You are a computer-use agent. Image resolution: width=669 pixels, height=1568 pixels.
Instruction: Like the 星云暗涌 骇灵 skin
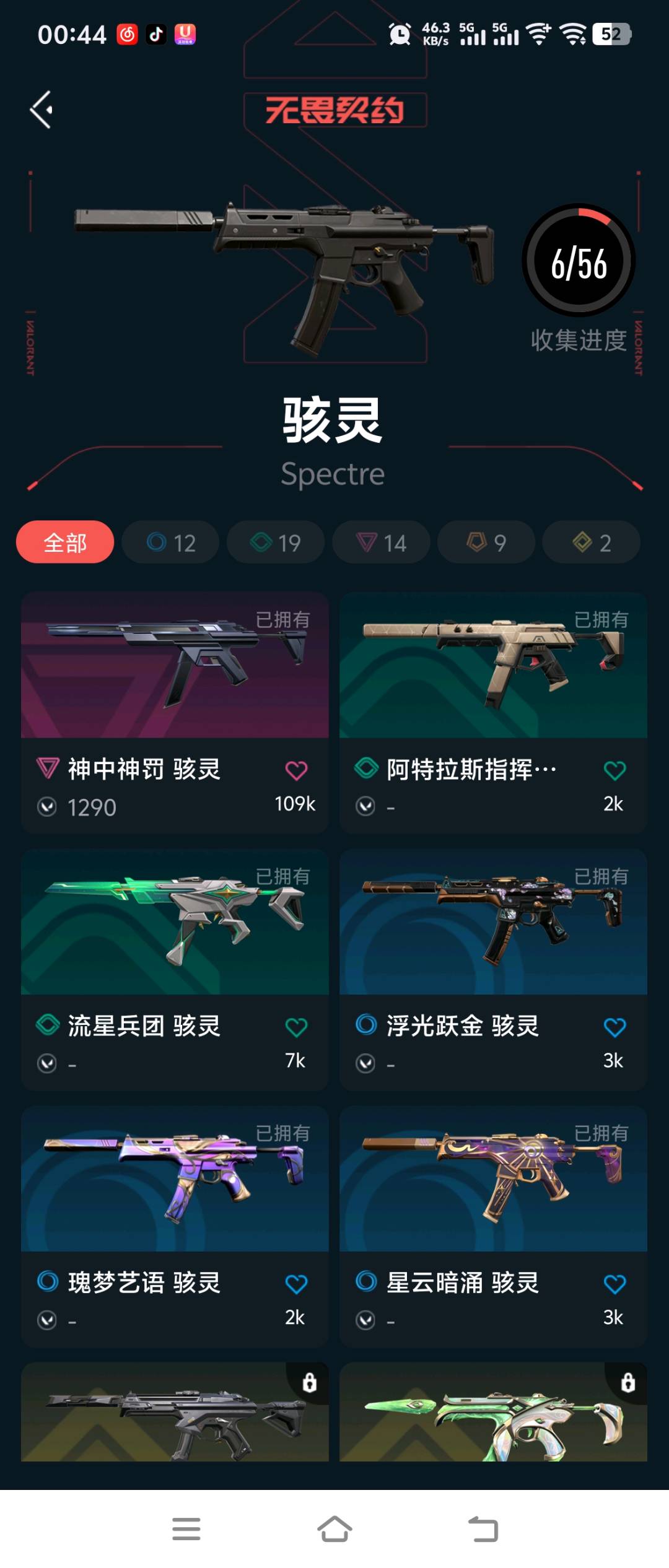[x=614, y=1284]
